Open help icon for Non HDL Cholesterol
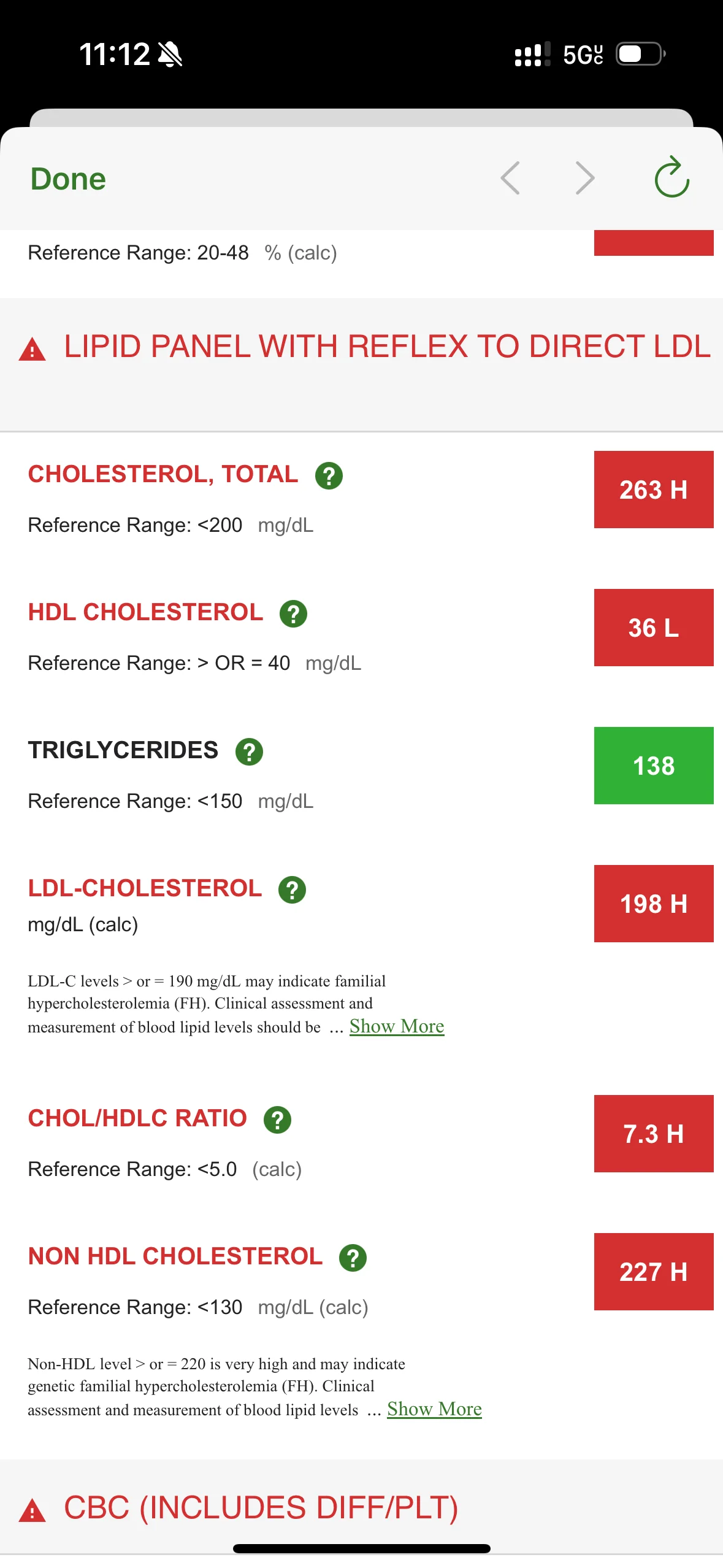The height and width of the screenshot is (1568, 723). coord(353,1258)
